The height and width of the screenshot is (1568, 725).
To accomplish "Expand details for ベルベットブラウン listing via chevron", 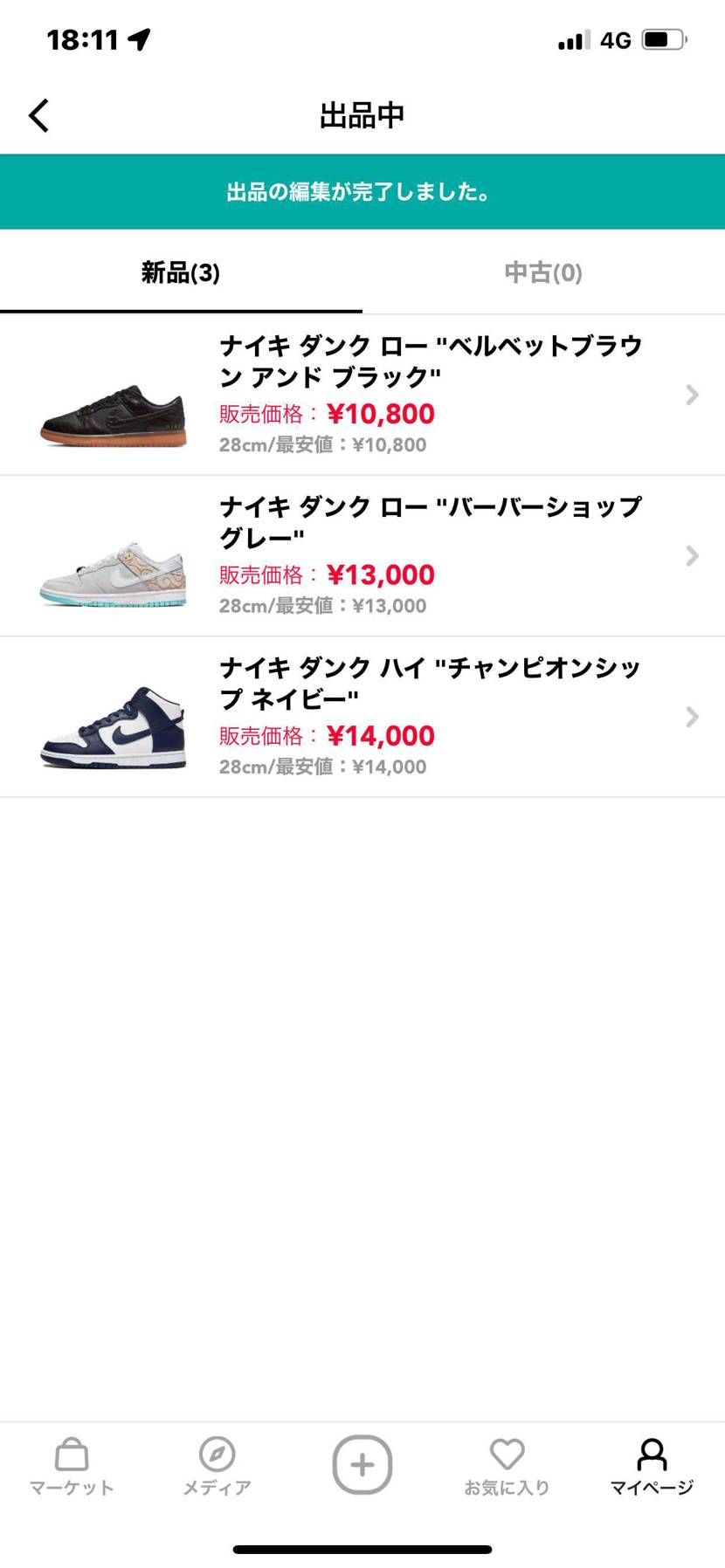I will coord(691,395).
